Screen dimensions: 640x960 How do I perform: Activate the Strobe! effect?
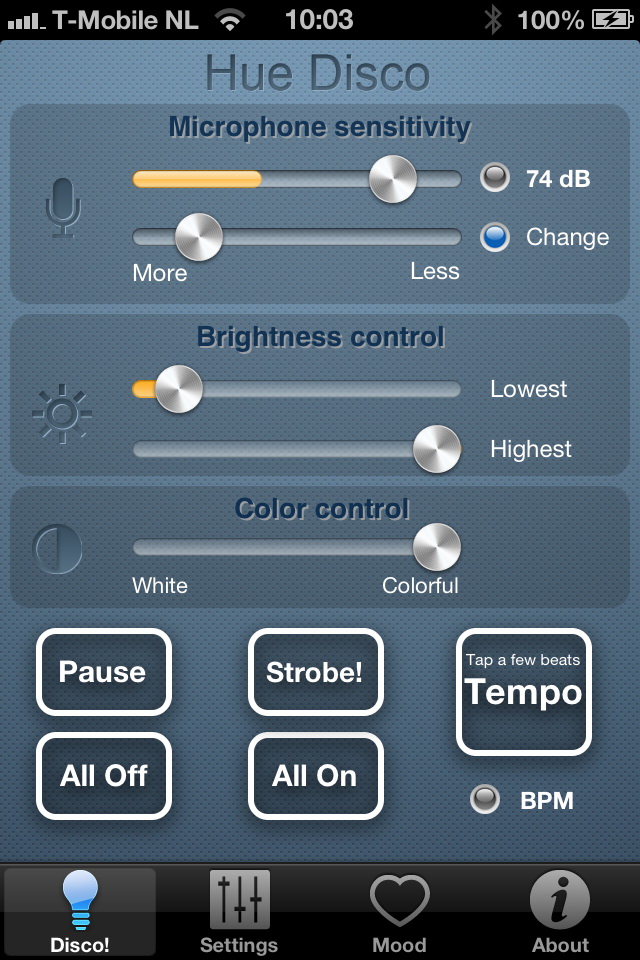[x=315, y=672]
